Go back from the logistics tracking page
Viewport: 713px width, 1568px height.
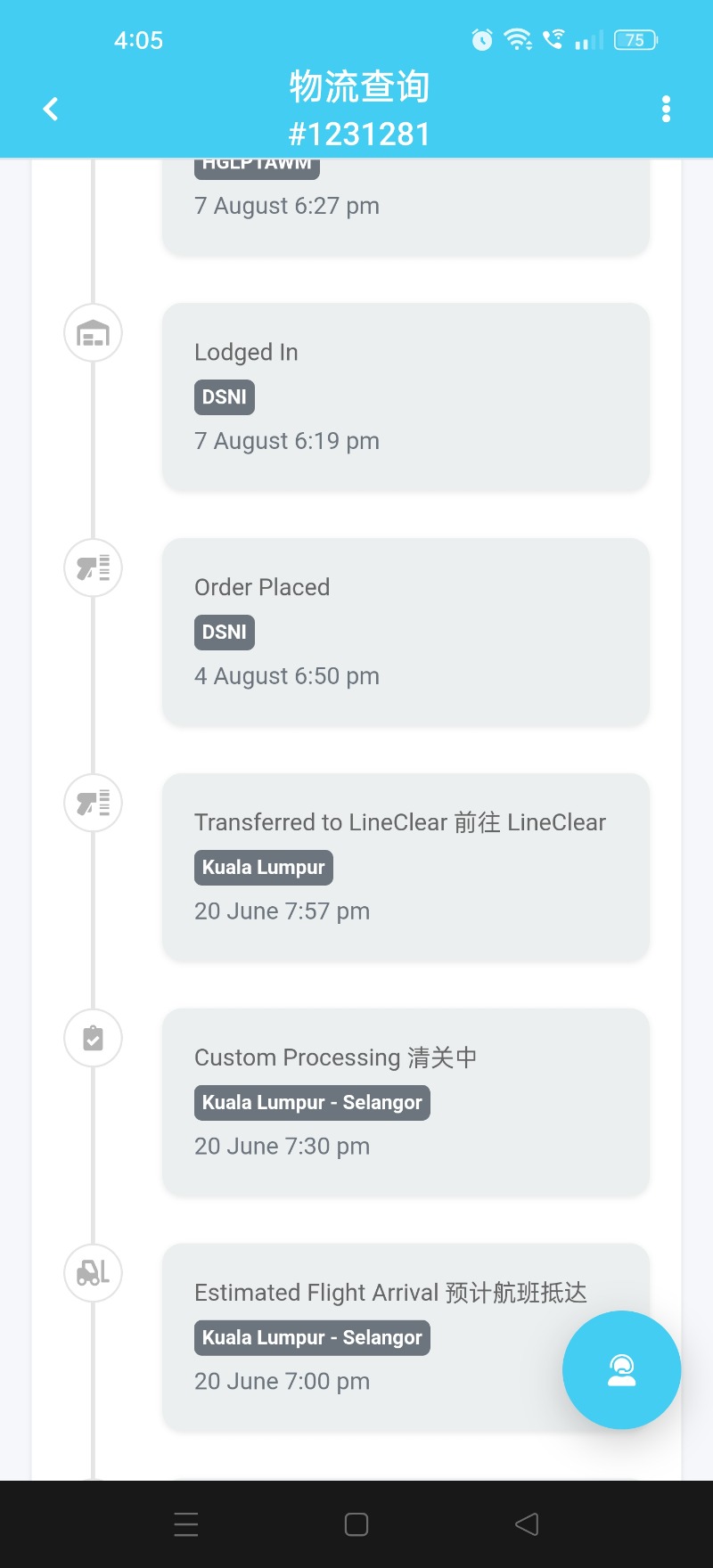pos(51,109)
